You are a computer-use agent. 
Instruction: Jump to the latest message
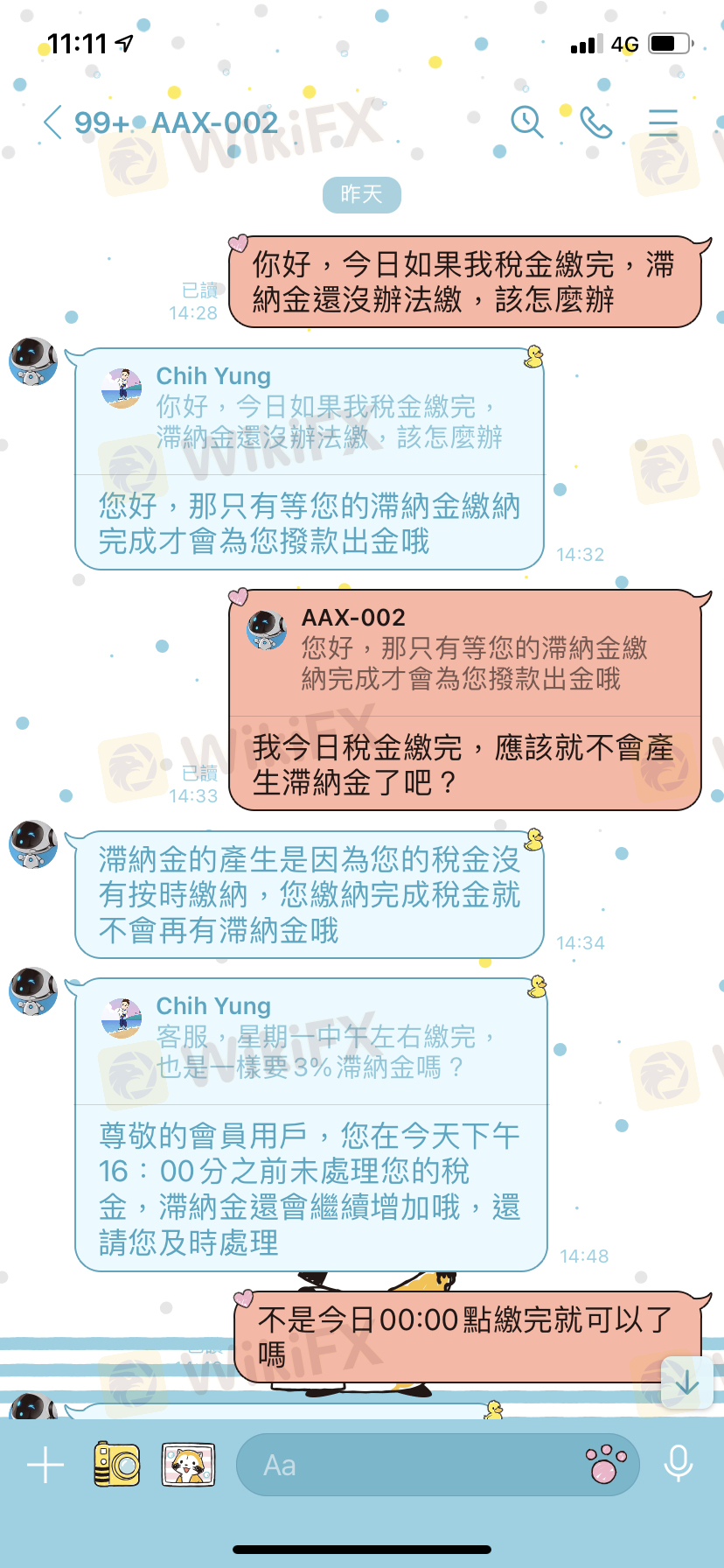point(687,1383)
